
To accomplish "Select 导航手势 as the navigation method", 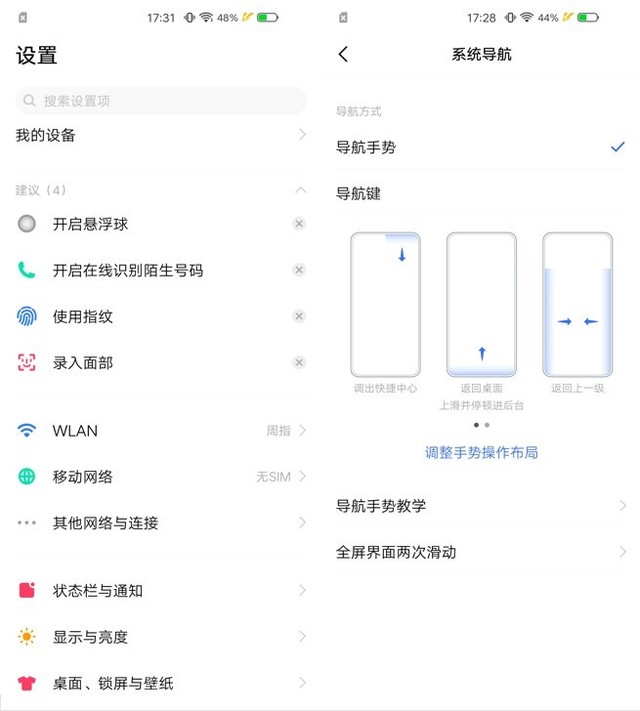I will [x=480, y=147].
